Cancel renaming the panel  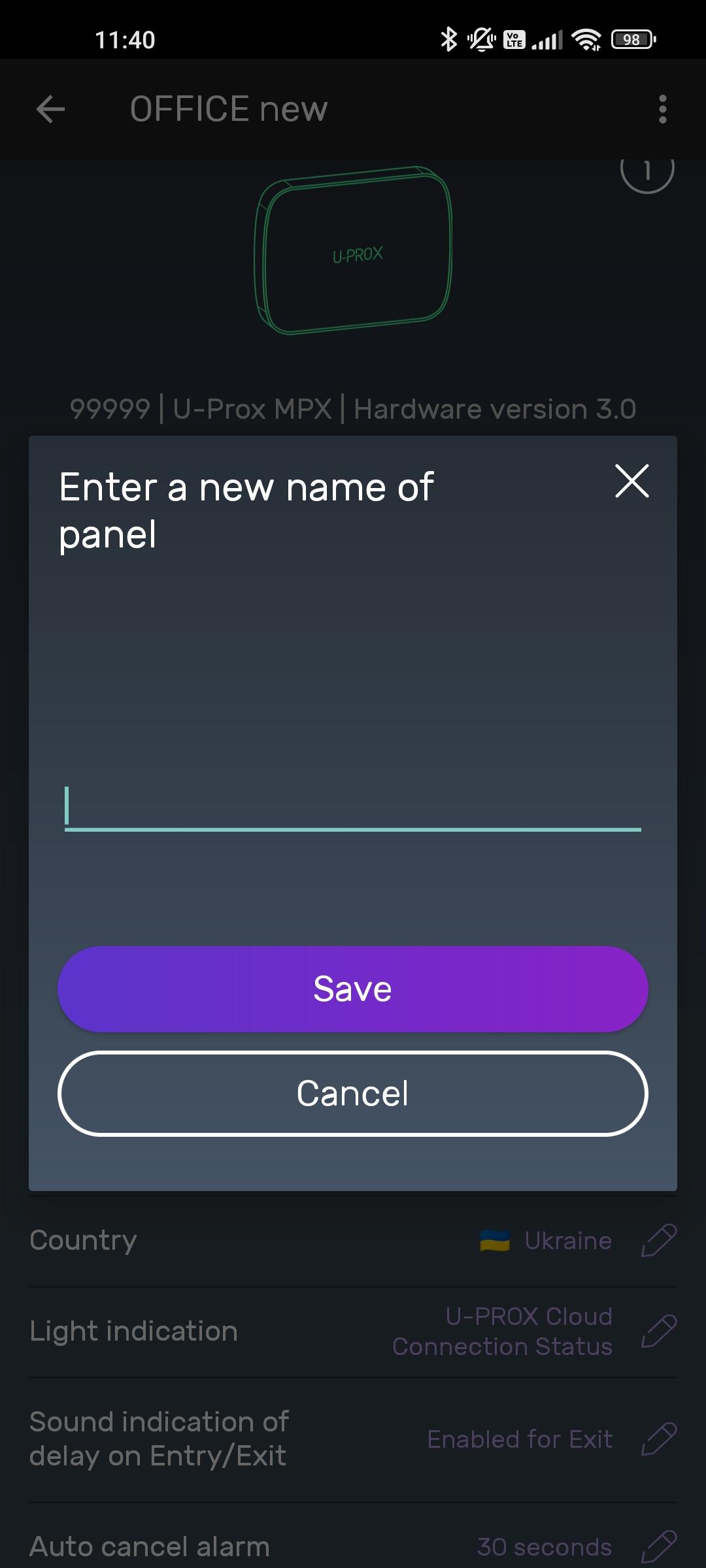pos(353,1094)
